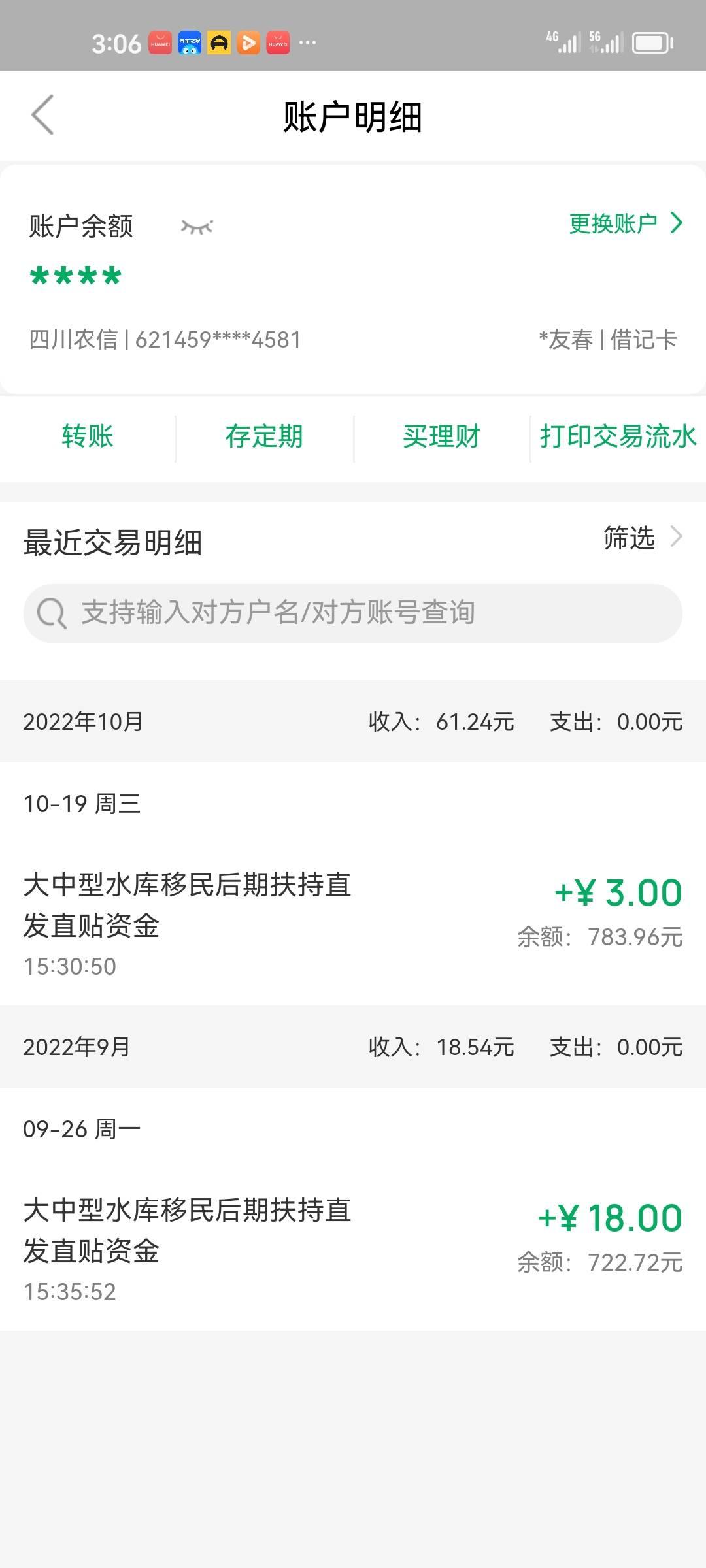Image resolution: width=706 pixels, height=1568 pixels.
Task: Open the 筛选 transaction filter
Action: pyautogui.click(x=642, y=538)
